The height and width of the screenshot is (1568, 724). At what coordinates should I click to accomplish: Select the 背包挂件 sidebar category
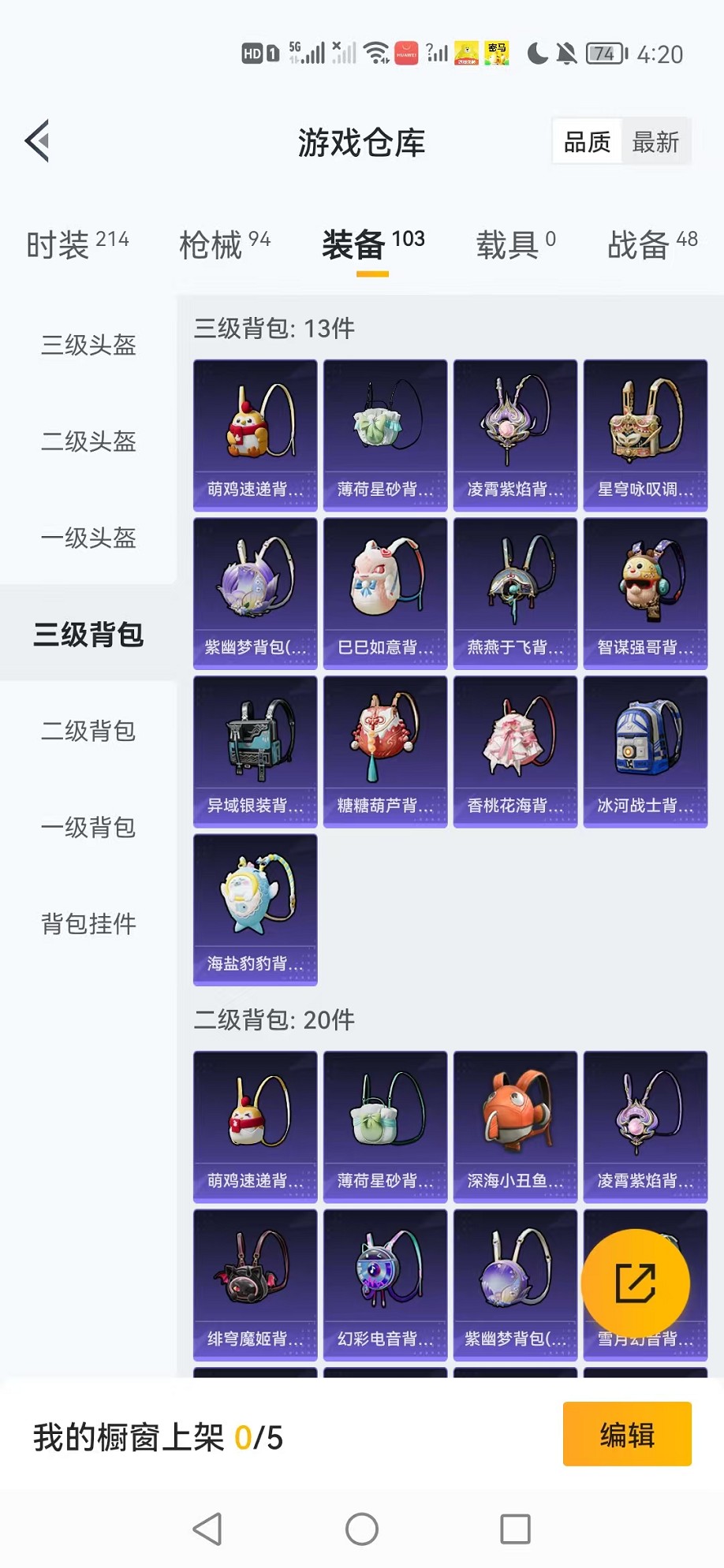(x=87, y=923)
